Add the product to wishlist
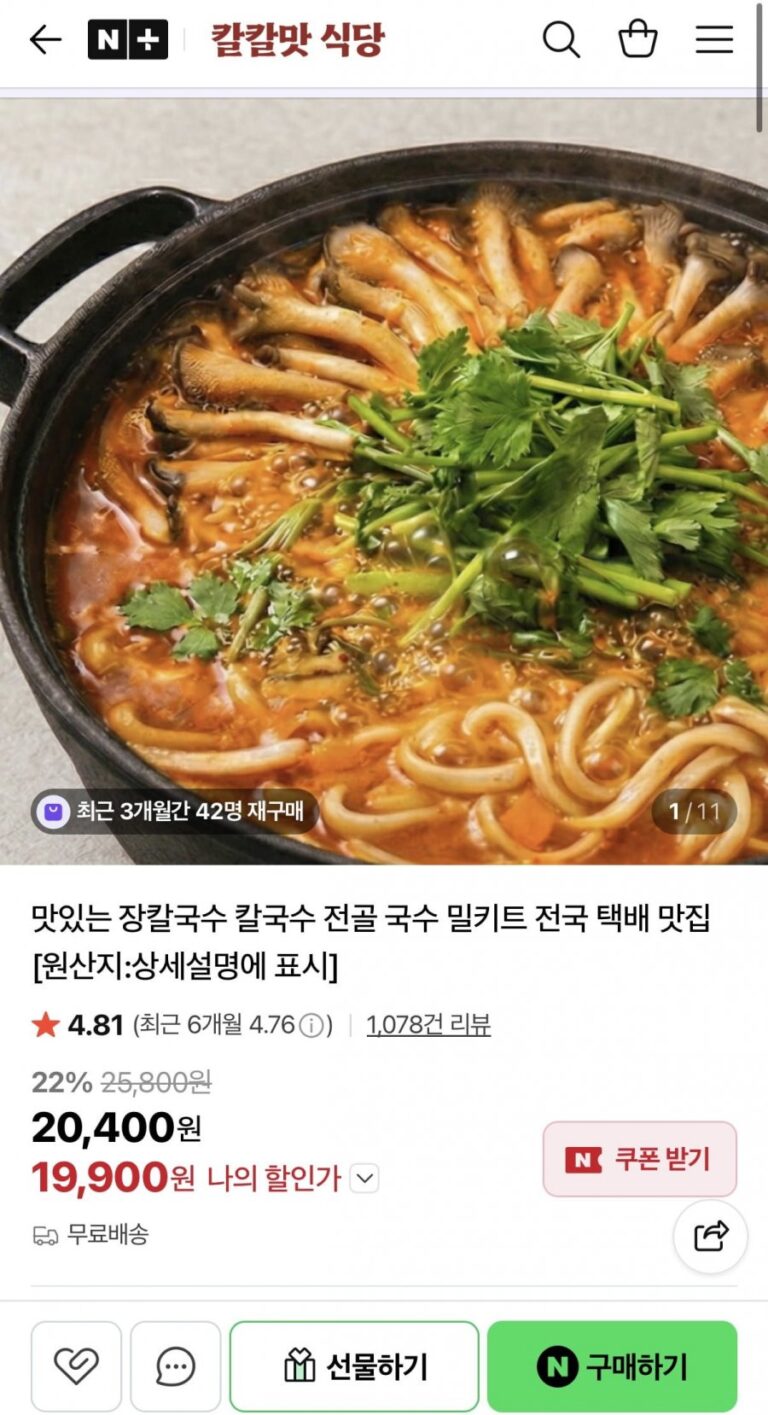This screenshot has width=768, height=1415. coord(76,1366)
